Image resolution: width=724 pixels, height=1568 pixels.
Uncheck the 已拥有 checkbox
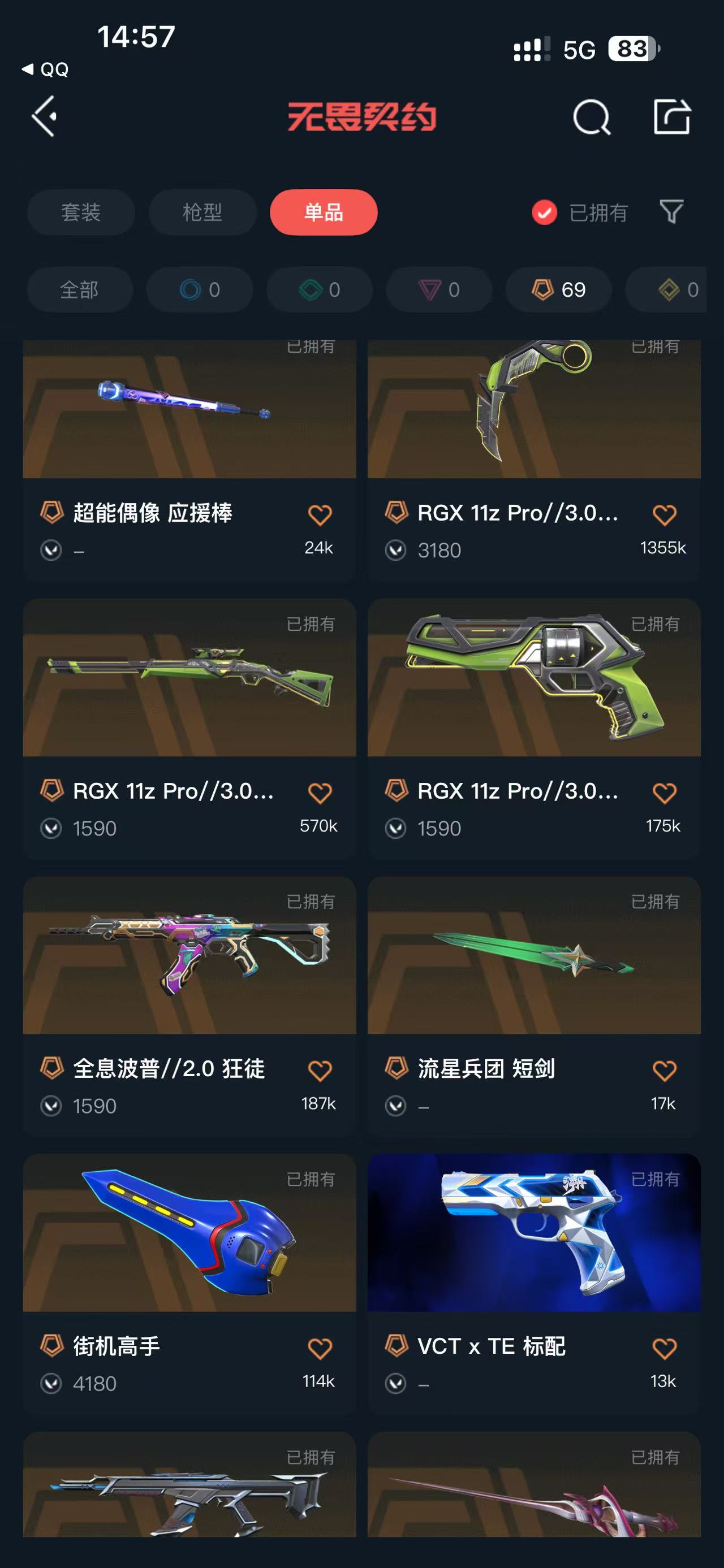[x=544, y=213]
